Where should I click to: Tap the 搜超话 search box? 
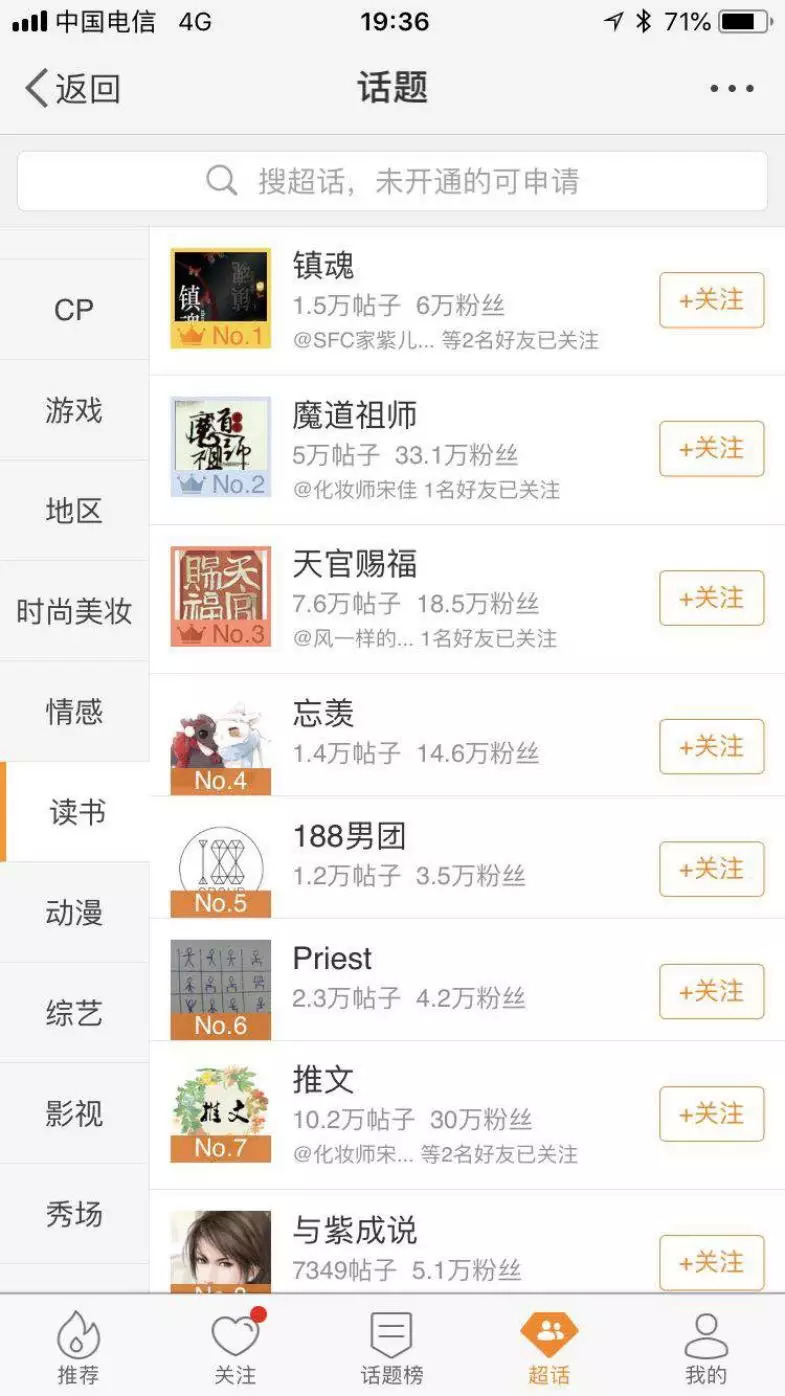click(392, 181)
